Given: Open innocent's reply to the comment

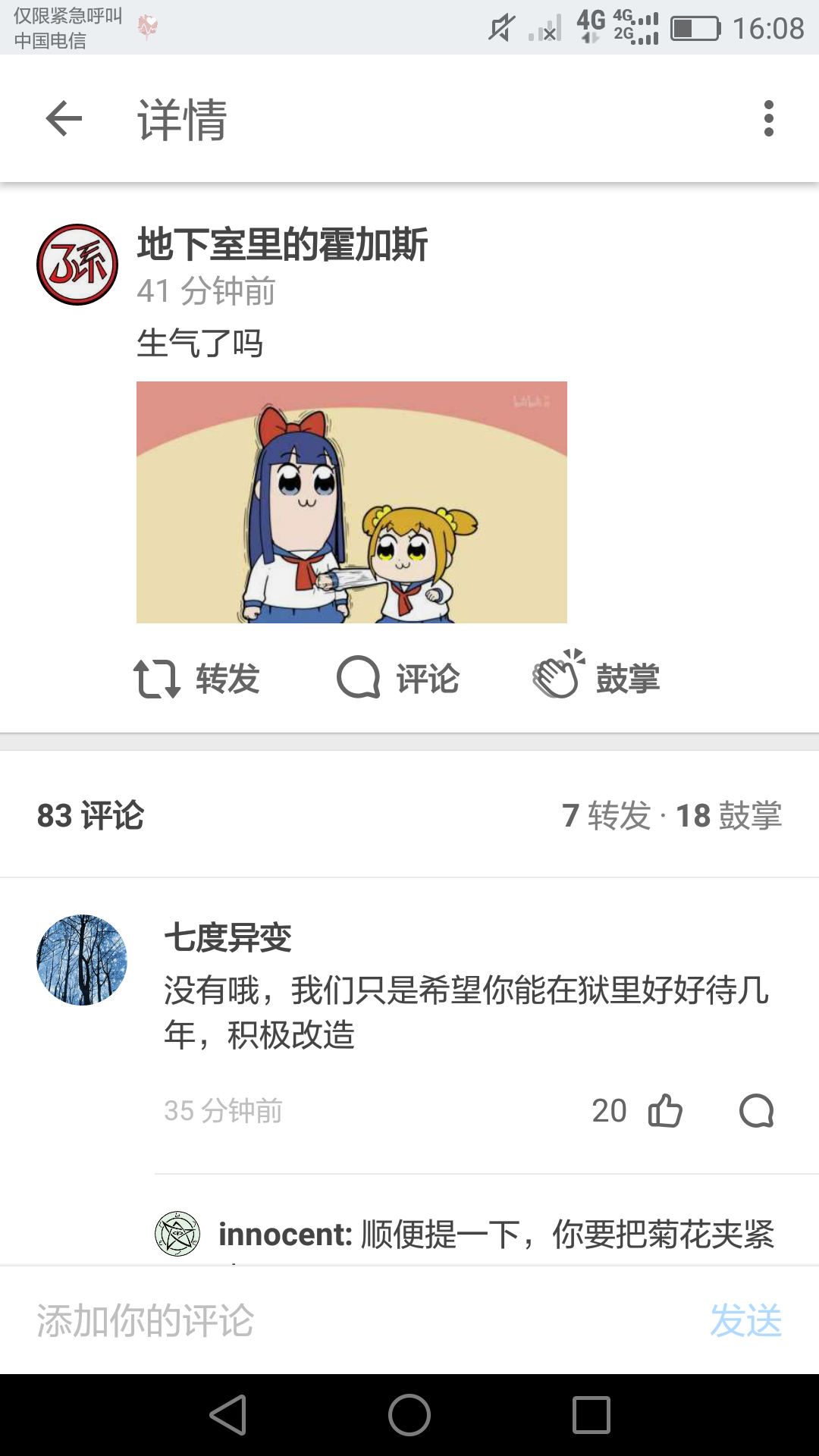Looking at the screenshot, I should pyautogui.click(x=496, y=1235).
